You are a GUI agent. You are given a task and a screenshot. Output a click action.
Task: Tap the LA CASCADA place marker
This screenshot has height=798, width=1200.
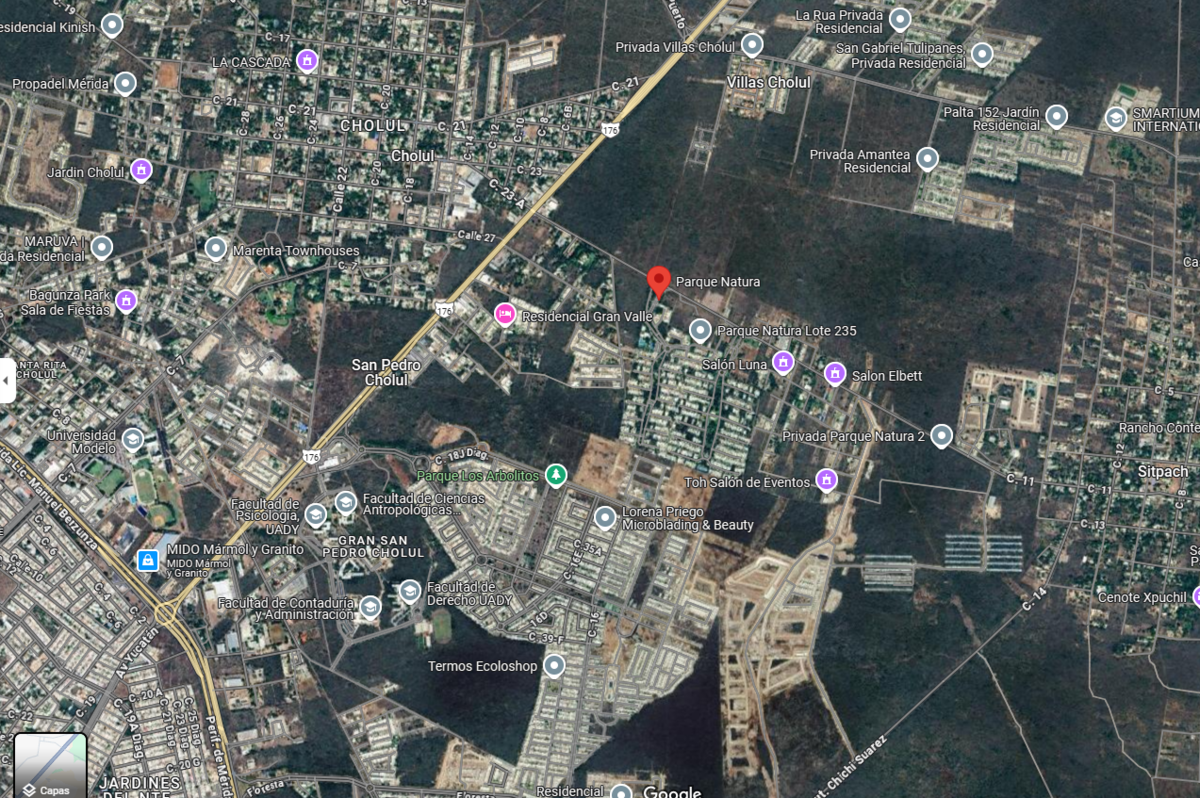[307, 61]
